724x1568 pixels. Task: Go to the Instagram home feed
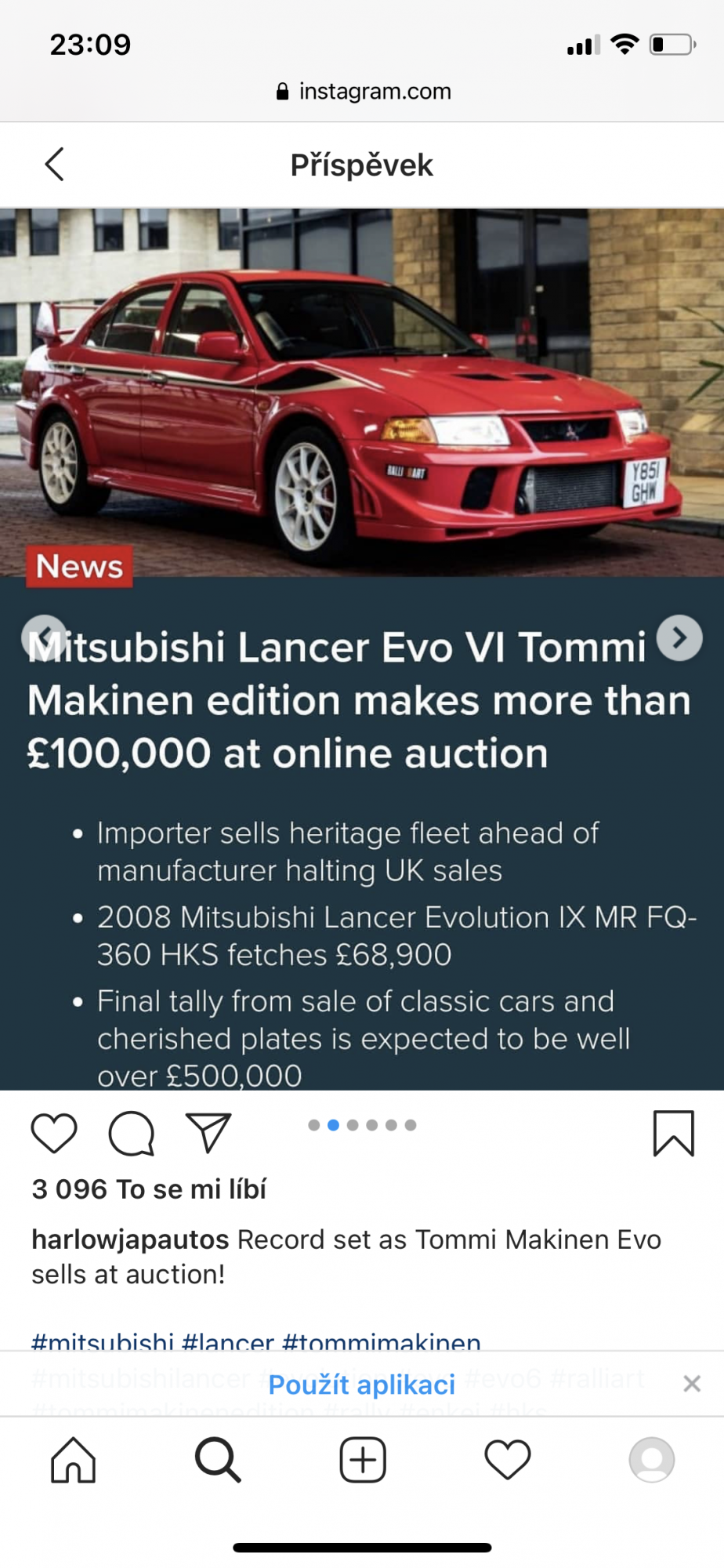point(73,1460)
